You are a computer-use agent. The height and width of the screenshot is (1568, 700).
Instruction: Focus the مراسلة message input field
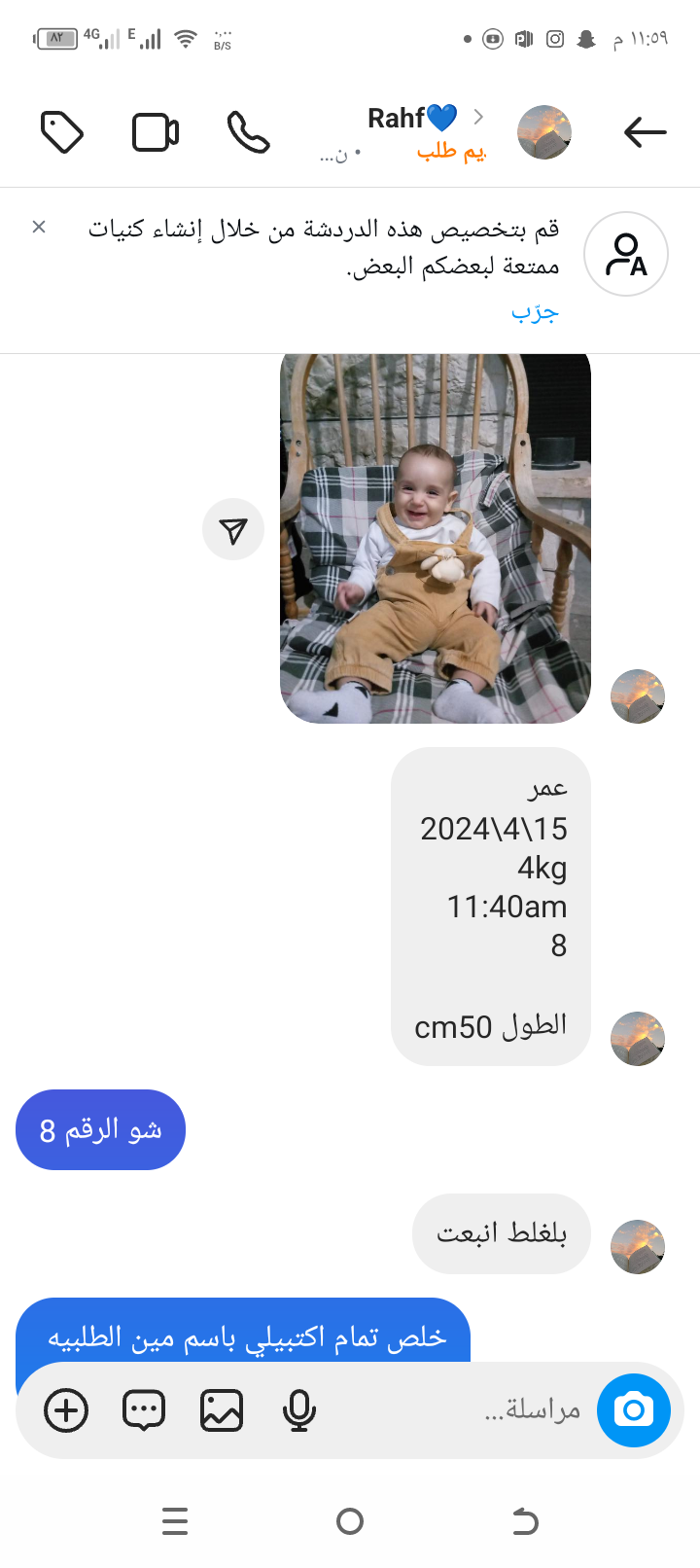(486, 1409)
